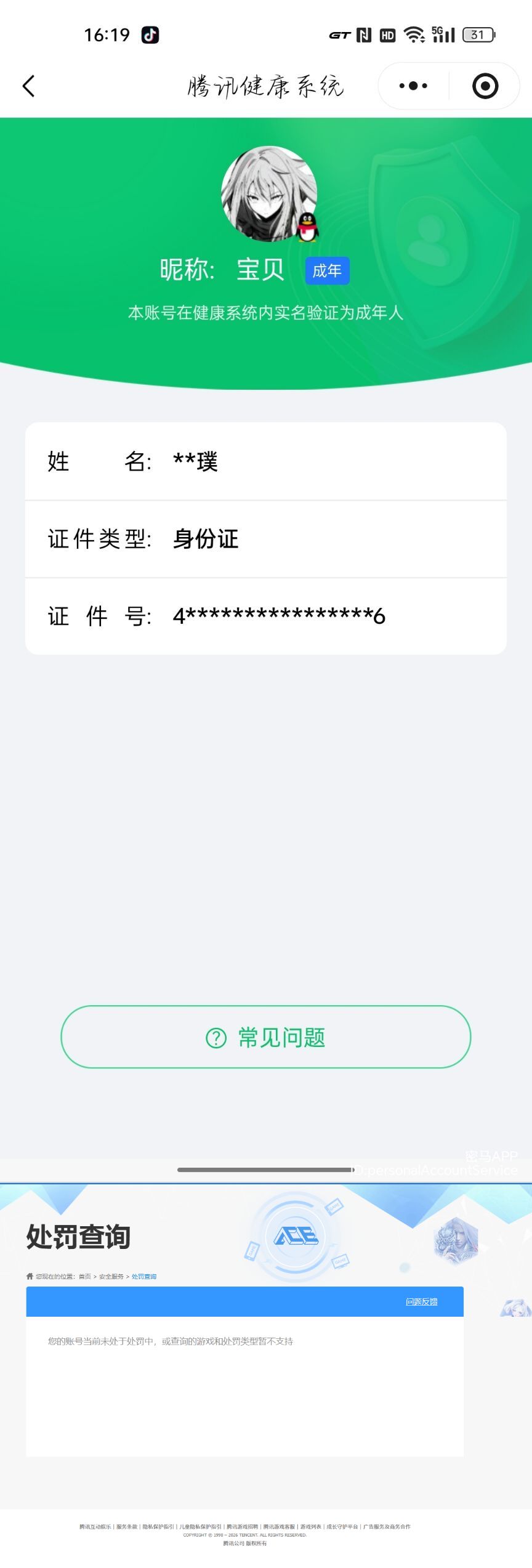Go back from the Tencent health system page
Screen dimensions: 532x1568
tap(28, 86)
